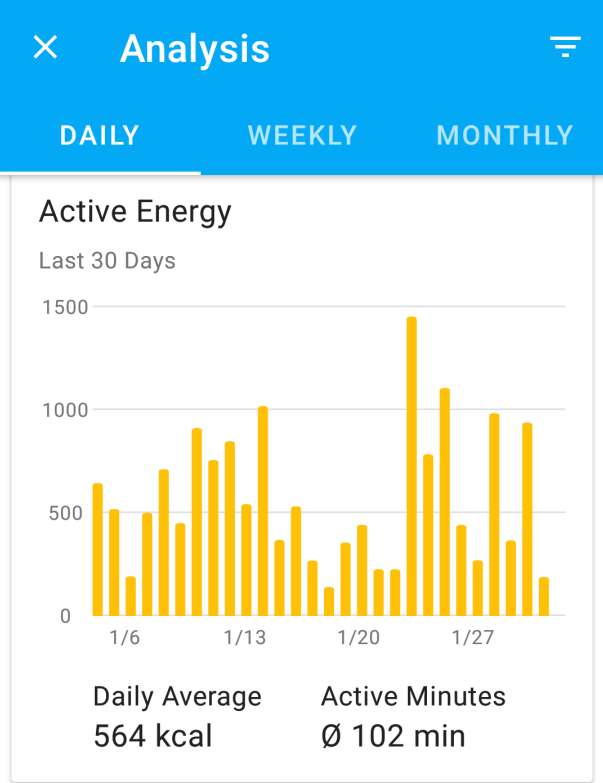Viewport: 603px width, 783px height.
Task: Select the Daily tab
Action: tap(100, 135)
